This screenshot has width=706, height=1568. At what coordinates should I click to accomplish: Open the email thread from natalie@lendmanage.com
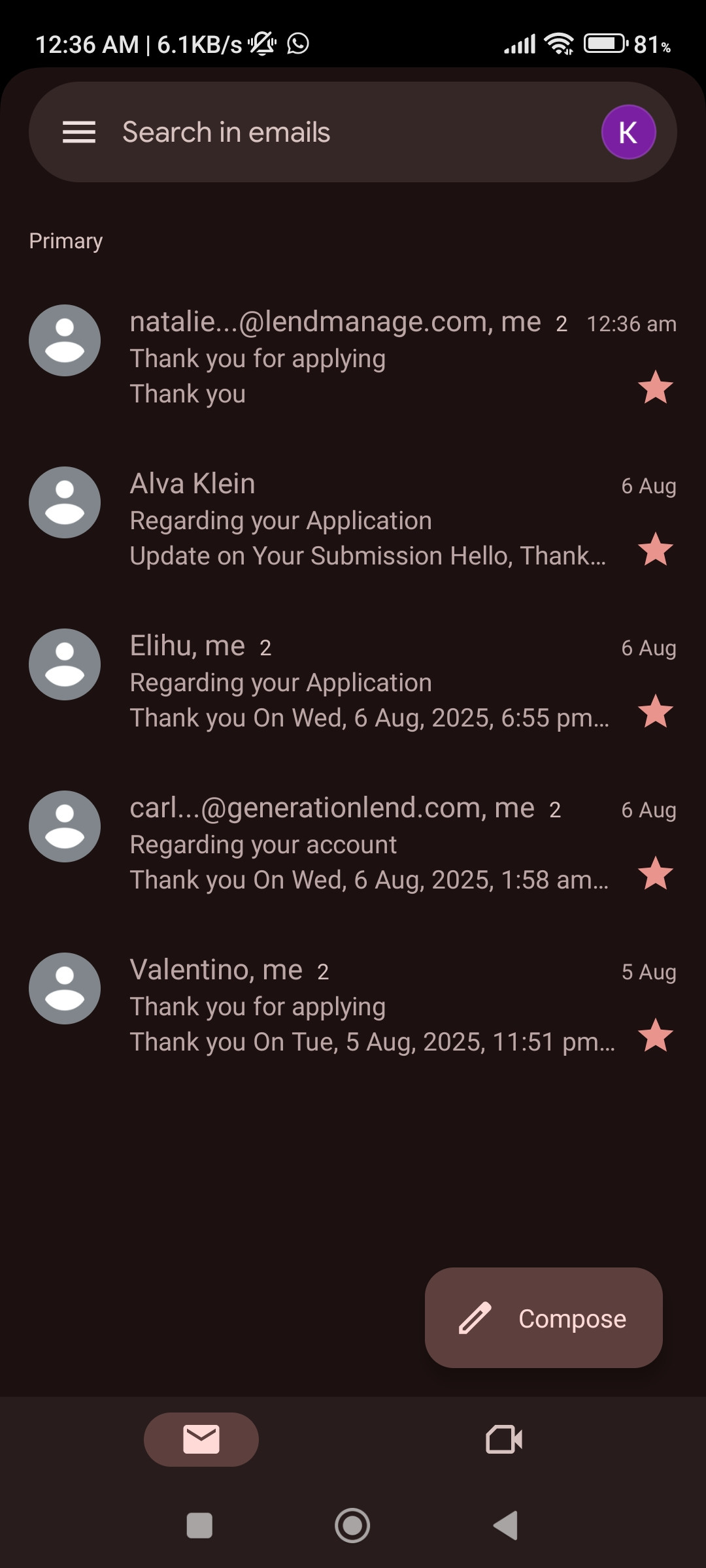366,357
